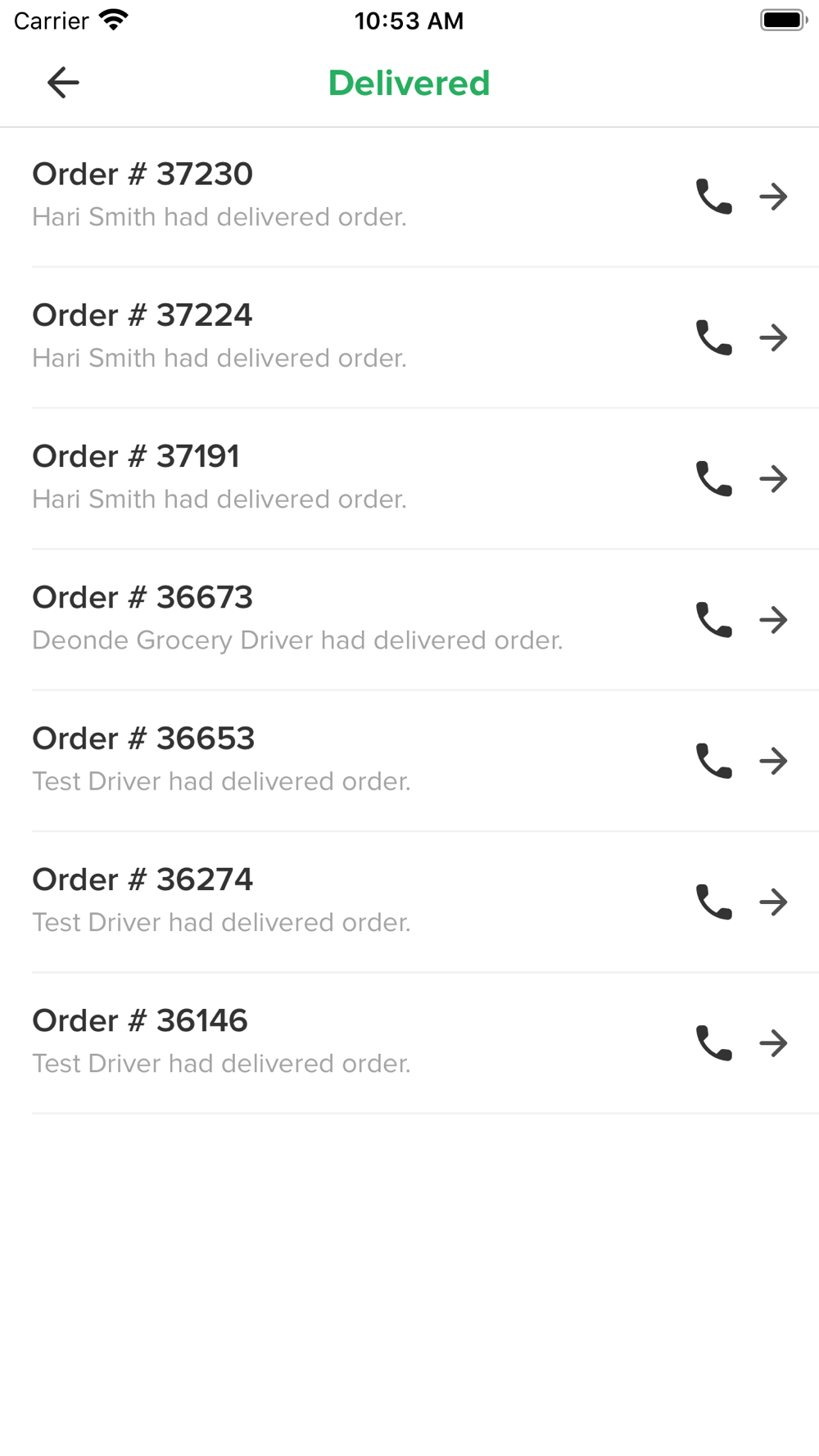Tap the phone icon for Order # 37224
The width and height of the screenshot is (819, 1456).
(x=714, y=337)
